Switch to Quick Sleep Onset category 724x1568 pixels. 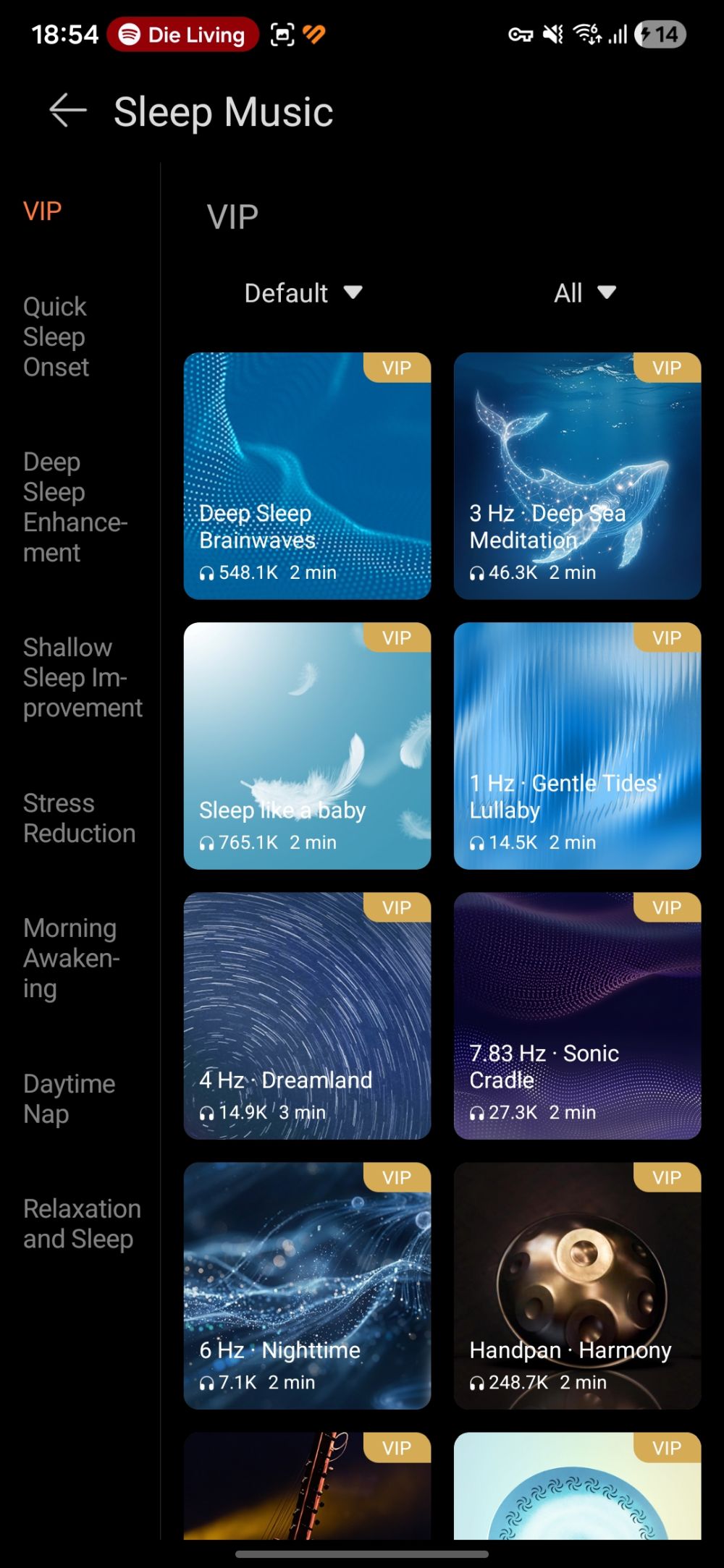56,336
